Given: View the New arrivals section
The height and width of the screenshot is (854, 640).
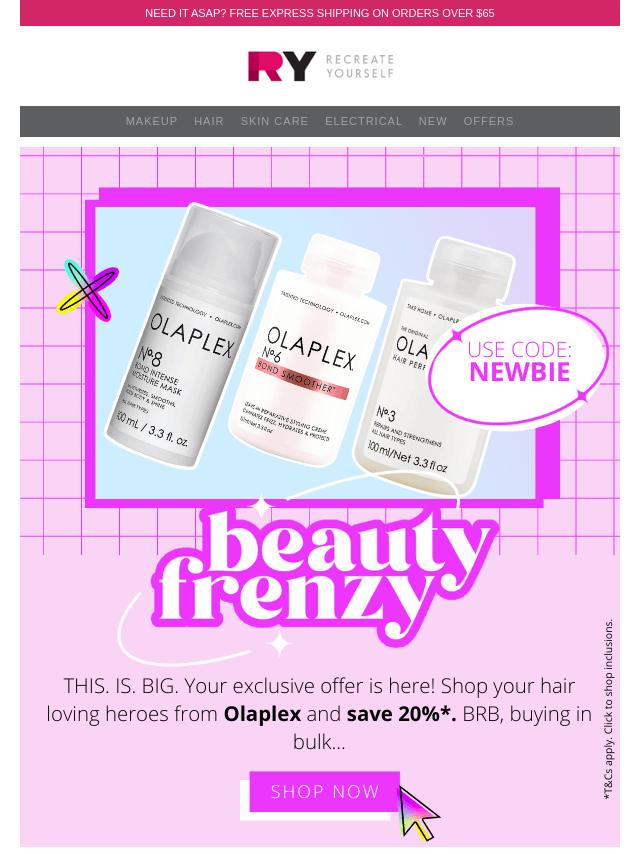Looking at the screenshot, I should [x=432, y=121].
